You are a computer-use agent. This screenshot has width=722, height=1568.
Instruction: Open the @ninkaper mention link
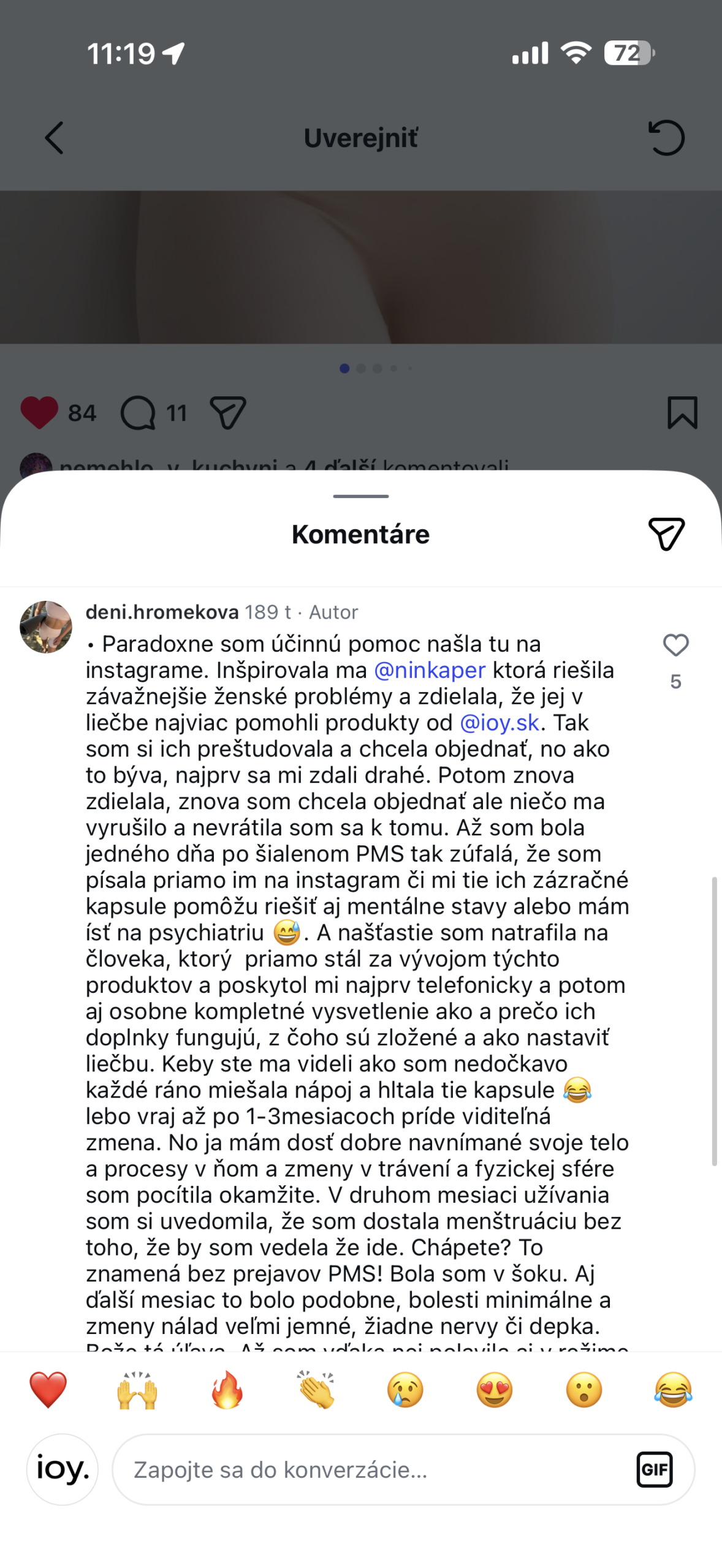[x=430, y=670]
